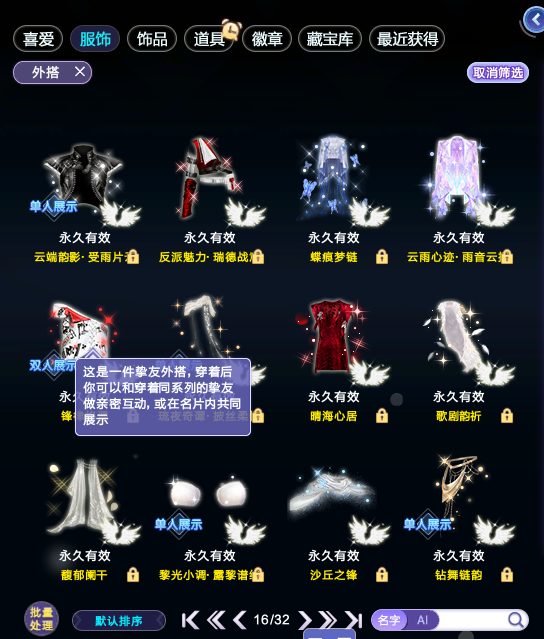544x639 pixels.
Task: Jump to the last page
Action: pos(354,620)
